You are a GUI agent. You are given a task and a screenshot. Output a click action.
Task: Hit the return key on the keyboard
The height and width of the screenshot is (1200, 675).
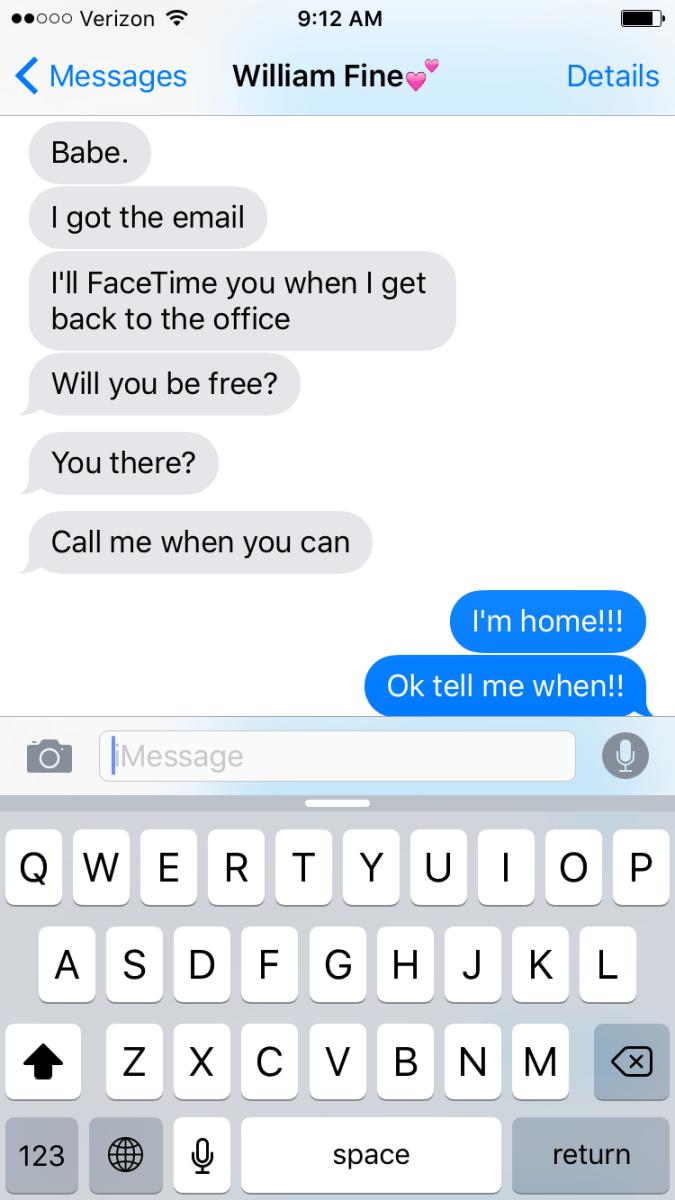[x=590, y=1155]
